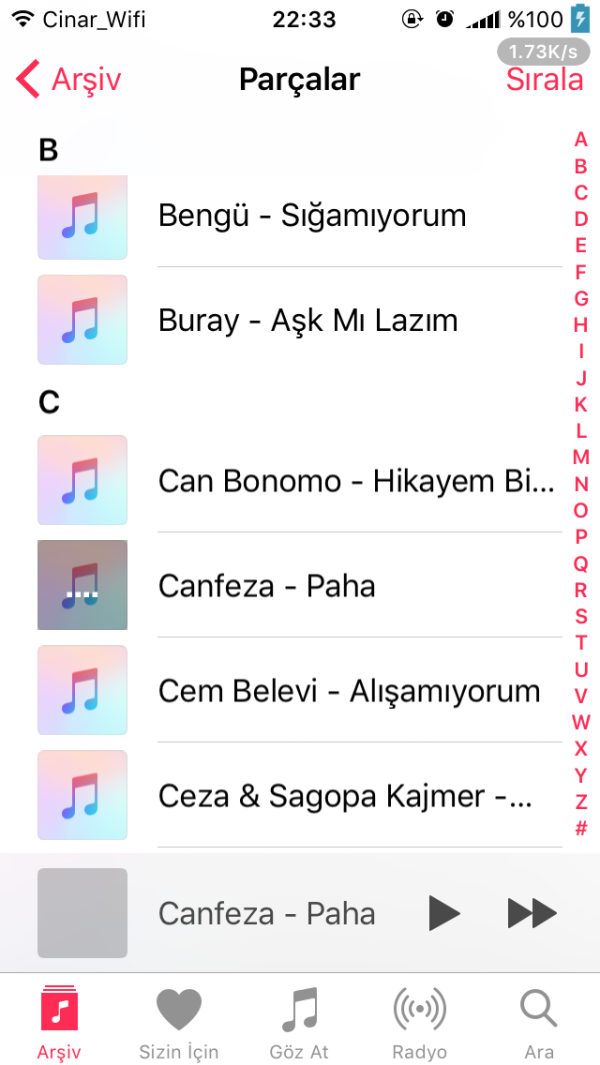Switch to the Radyo tab

point(419,1020)
